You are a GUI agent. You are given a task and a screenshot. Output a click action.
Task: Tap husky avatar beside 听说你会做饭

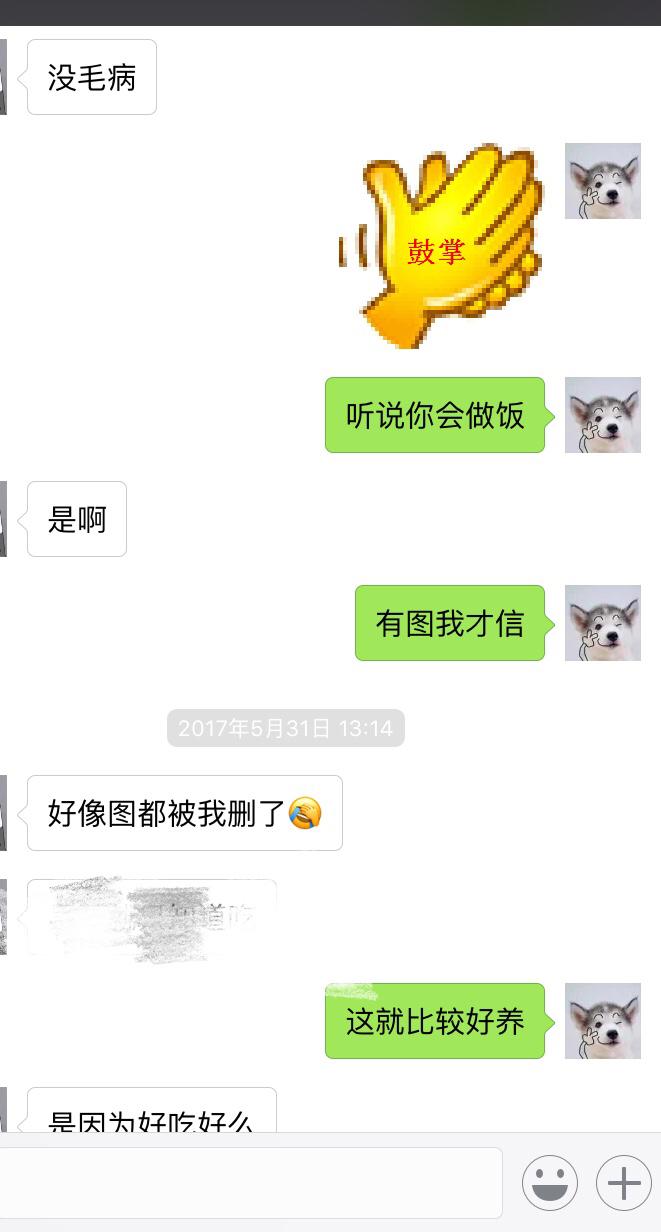click(603, 415)
